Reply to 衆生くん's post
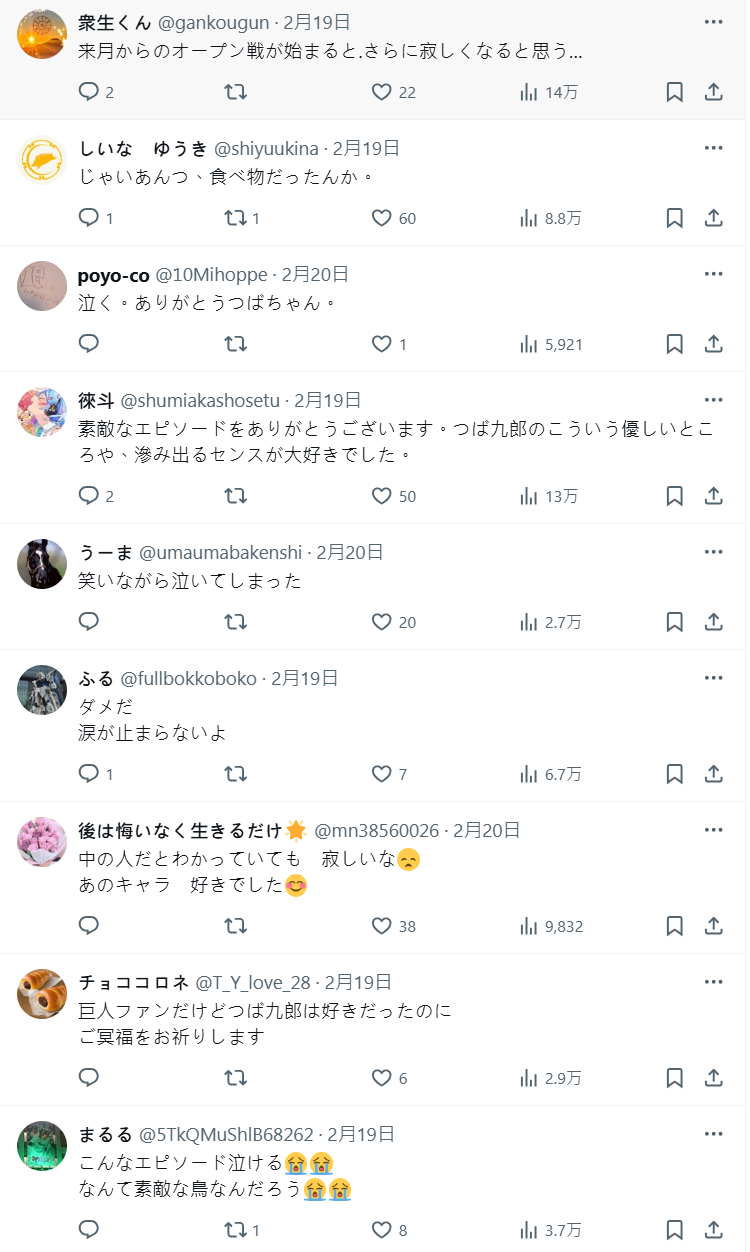 pos(89,92)
